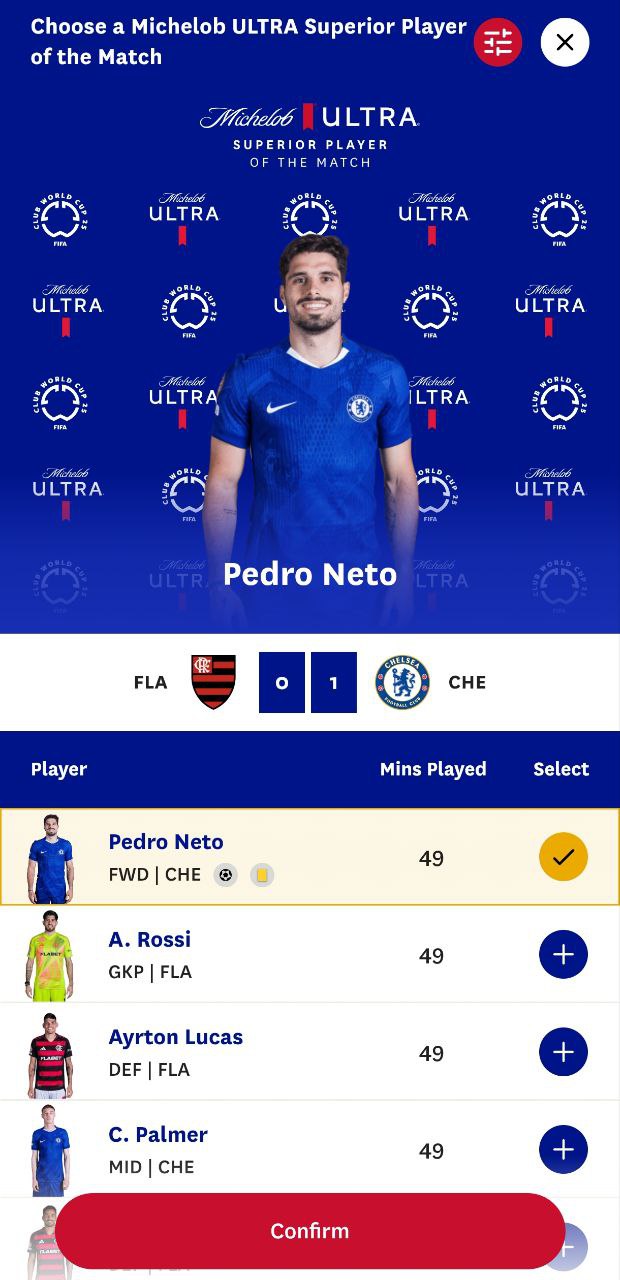620x1280 pixels.
Task: Choose C. Palmer using the plus button
Action: [563, 1150]
